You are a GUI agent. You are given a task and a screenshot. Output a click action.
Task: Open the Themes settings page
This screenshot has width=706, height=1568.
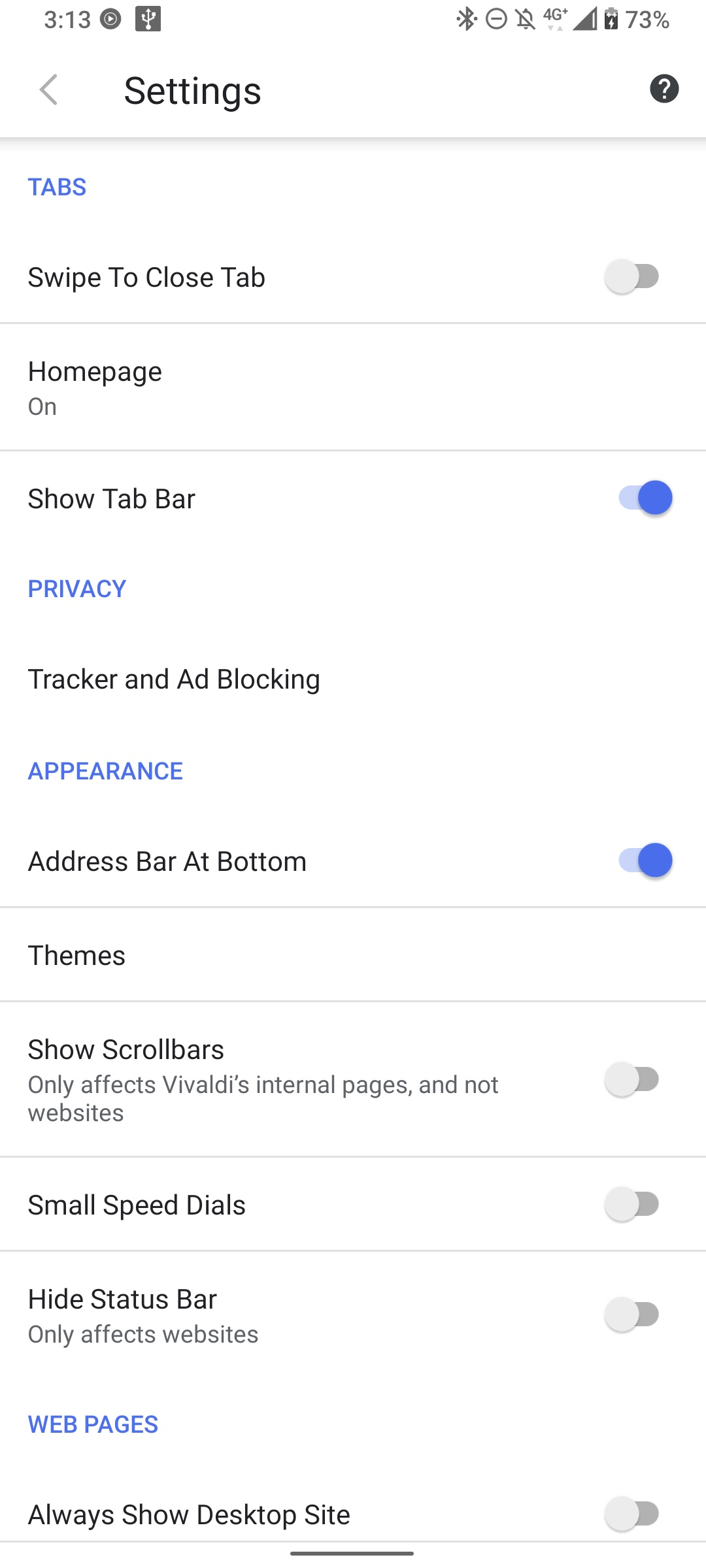pyautogui.click(x=353, y=955)
